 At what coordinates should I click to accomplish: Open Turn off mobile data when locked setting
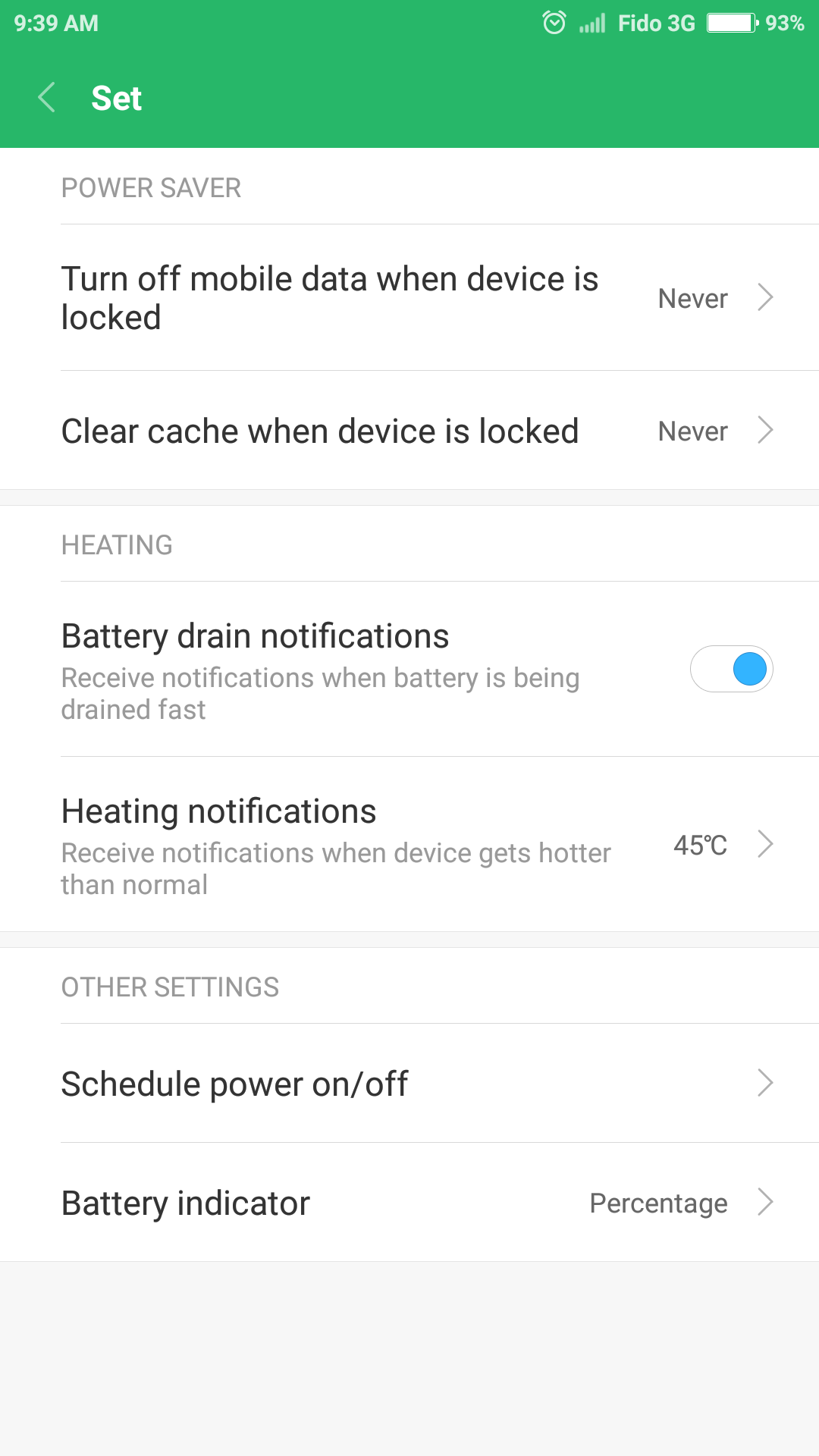(409, 298)
